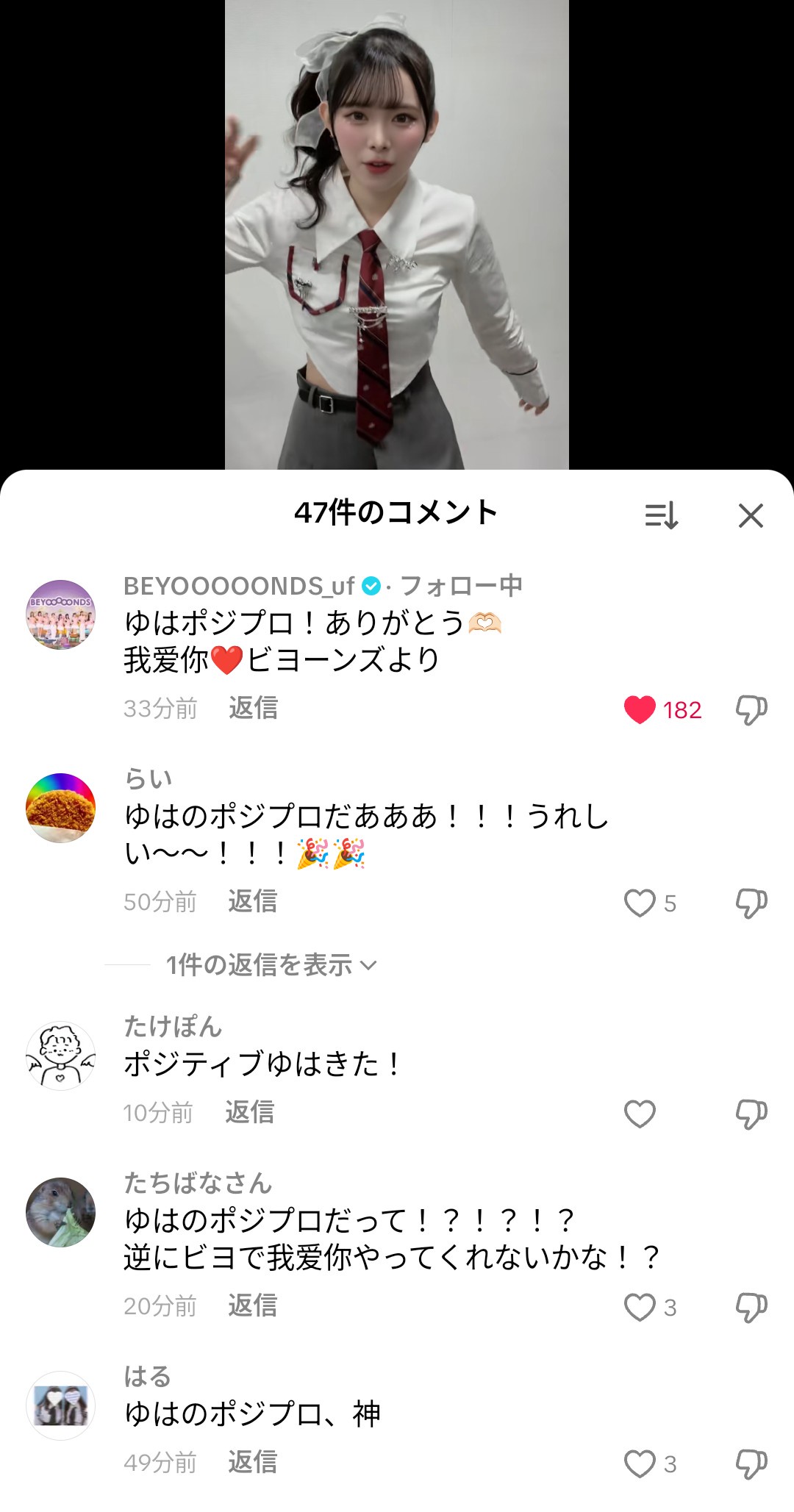The height and width of the screenshot is (1512, 794).
Task: Reply to BEYOOOOONDS_uf's comment
Action: [253, 708]
